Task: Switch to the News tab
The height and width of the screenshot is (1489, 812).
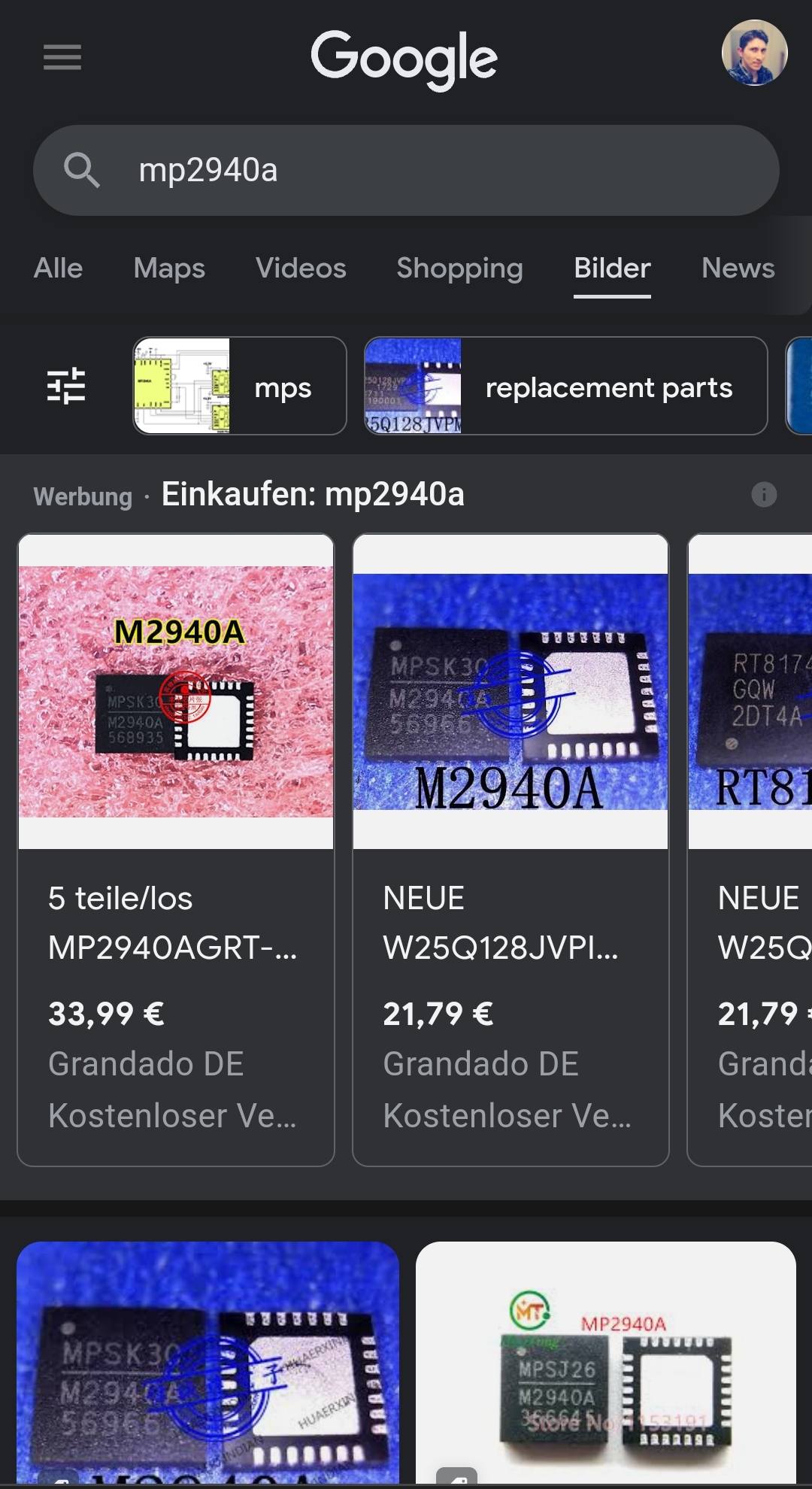Action: [x=738, y=268]
